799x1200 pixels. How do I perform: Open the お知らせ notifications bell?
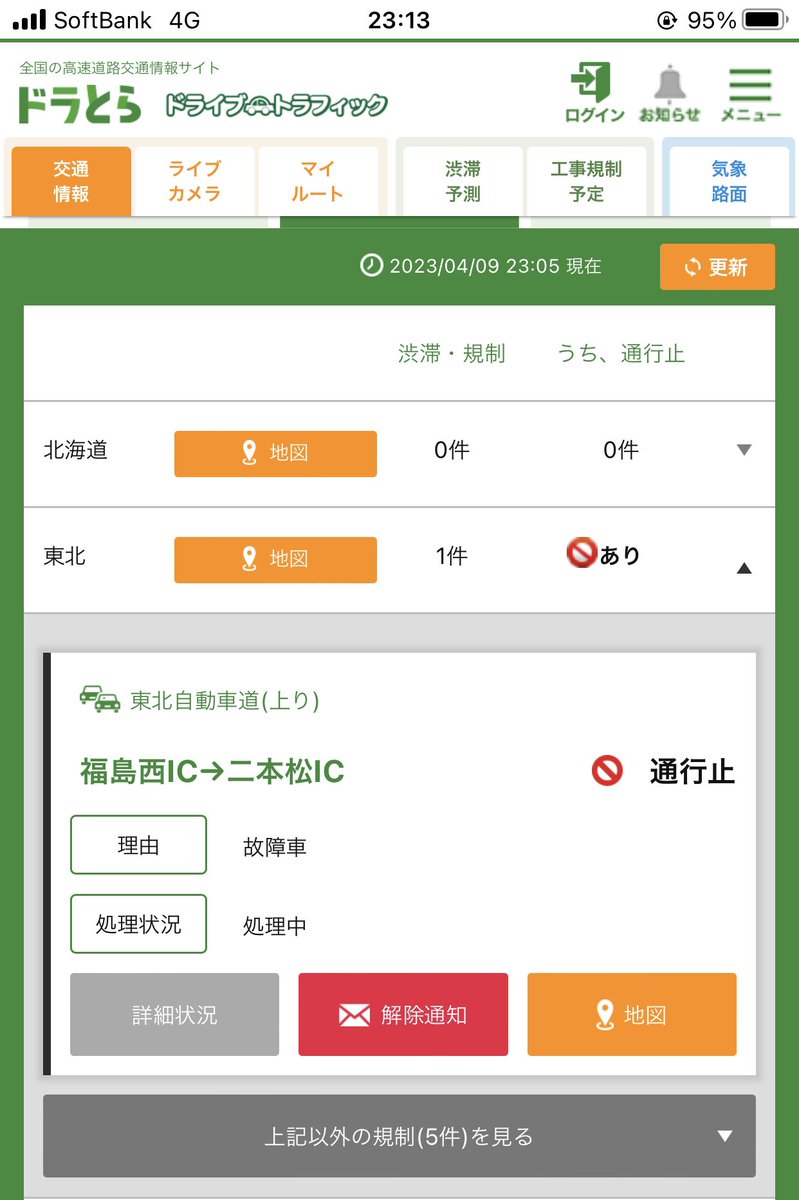[x=670, y=93]
